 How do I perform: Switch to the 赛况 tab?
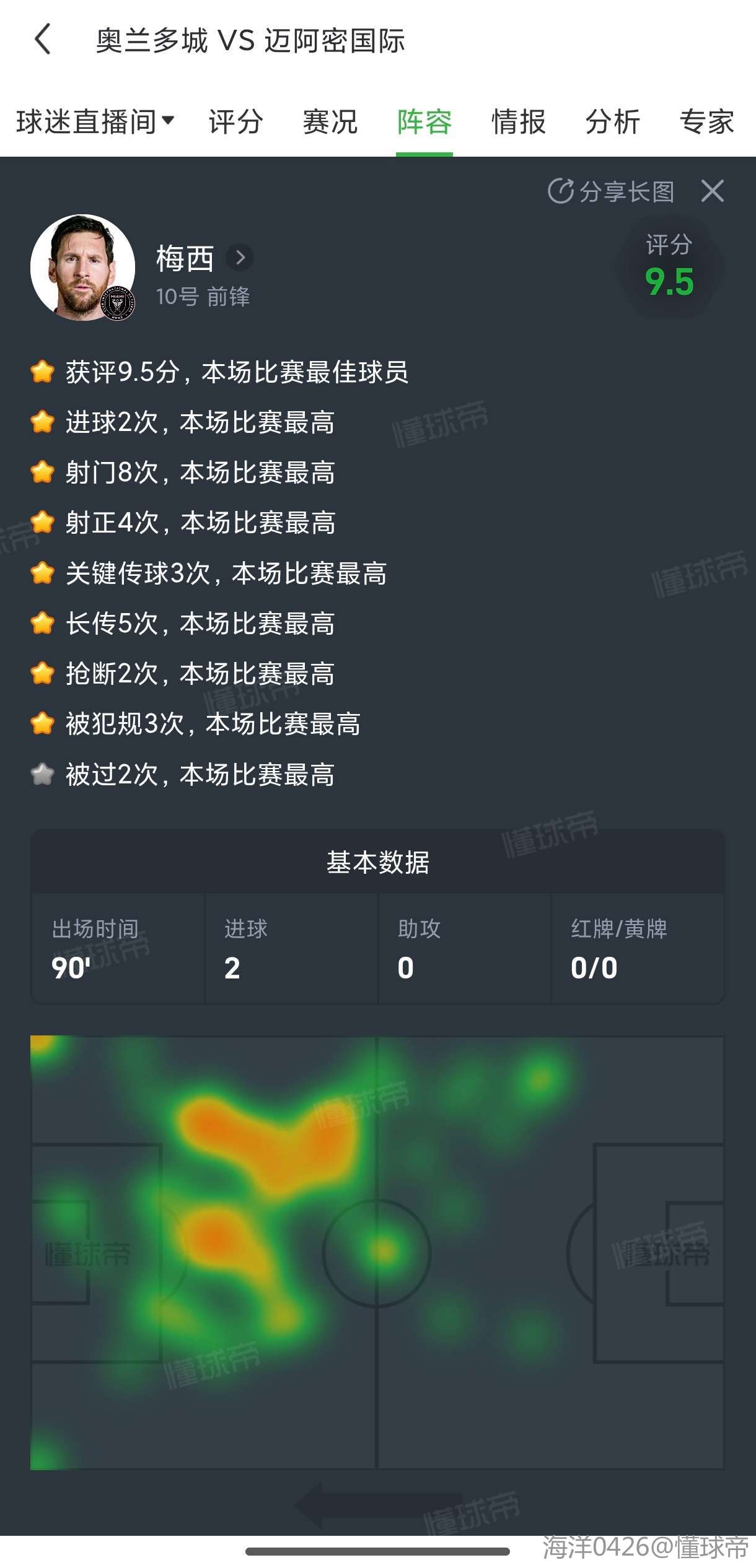(x=330, y=121)
